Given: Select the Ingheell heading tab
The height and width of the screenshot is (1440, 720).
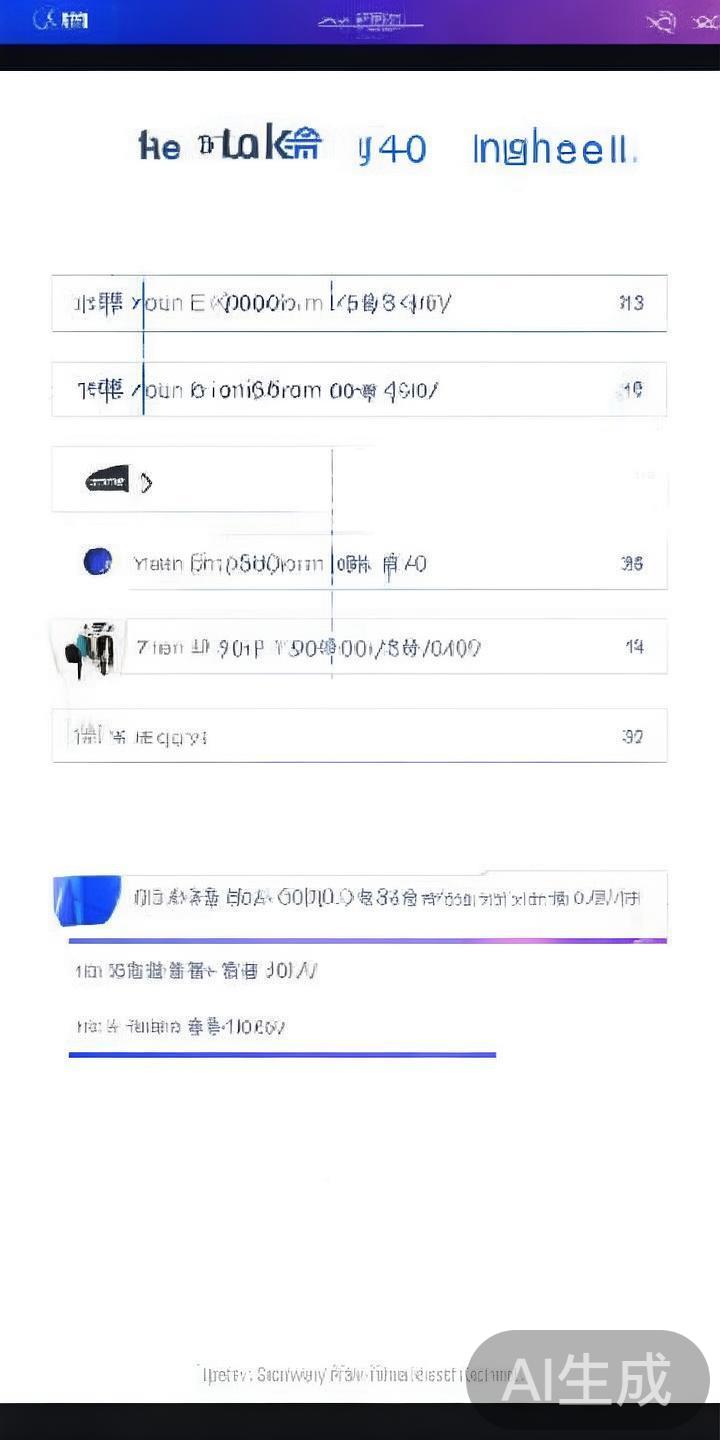Looking at the screenshot, I should 553,147.
